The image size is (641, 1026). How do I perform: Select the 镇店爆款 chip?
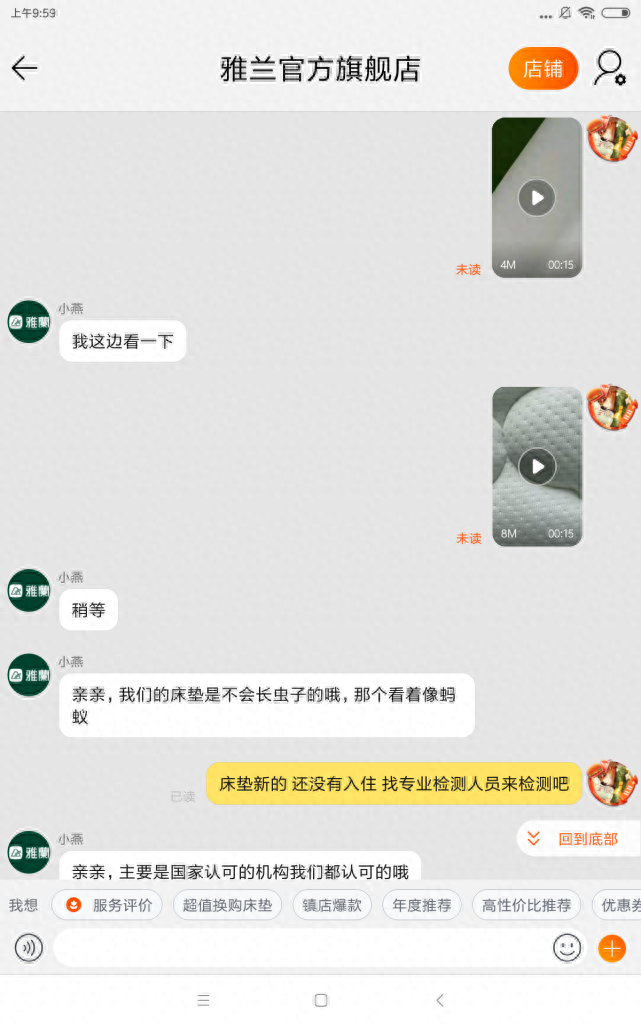(x=332, y=905)
